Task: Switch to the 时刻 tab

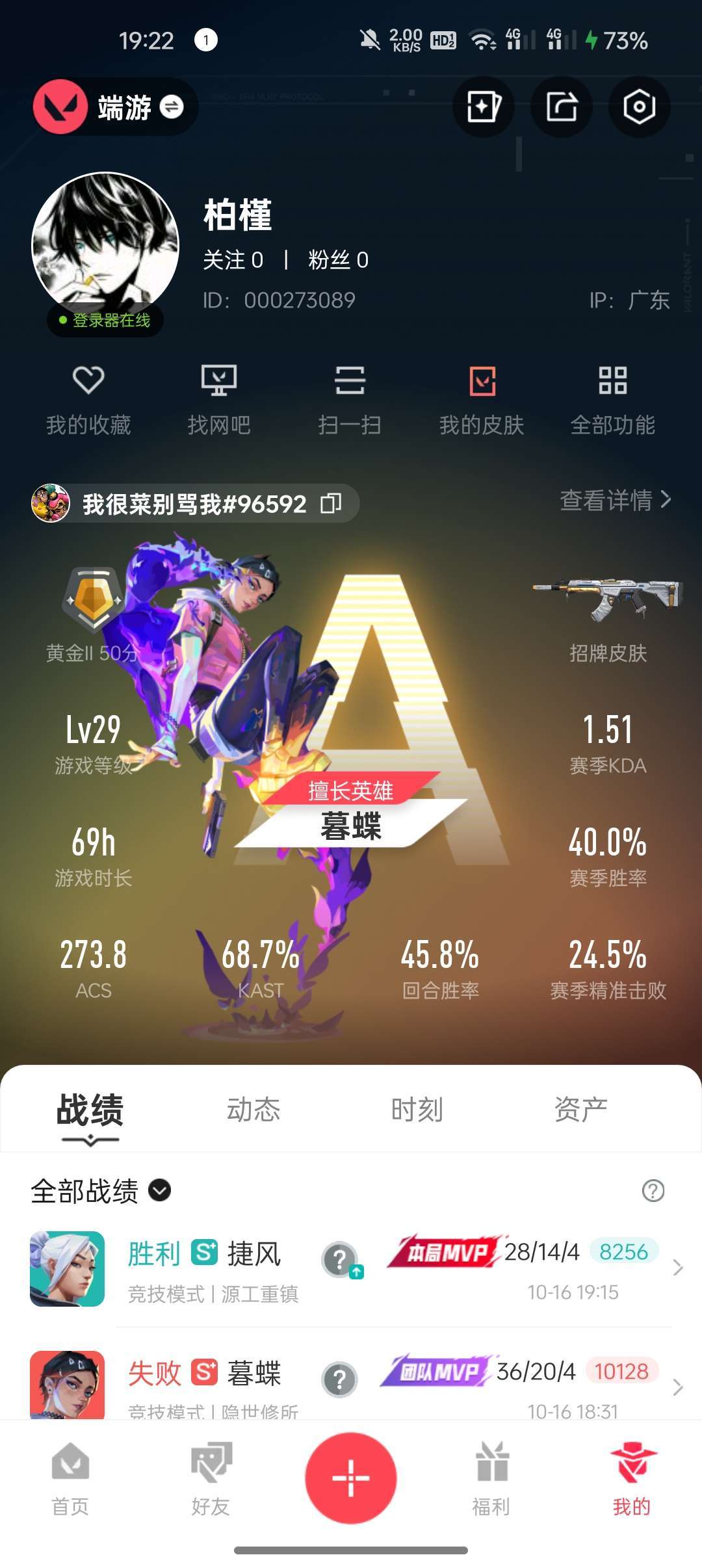Action: click(417, 1109)
